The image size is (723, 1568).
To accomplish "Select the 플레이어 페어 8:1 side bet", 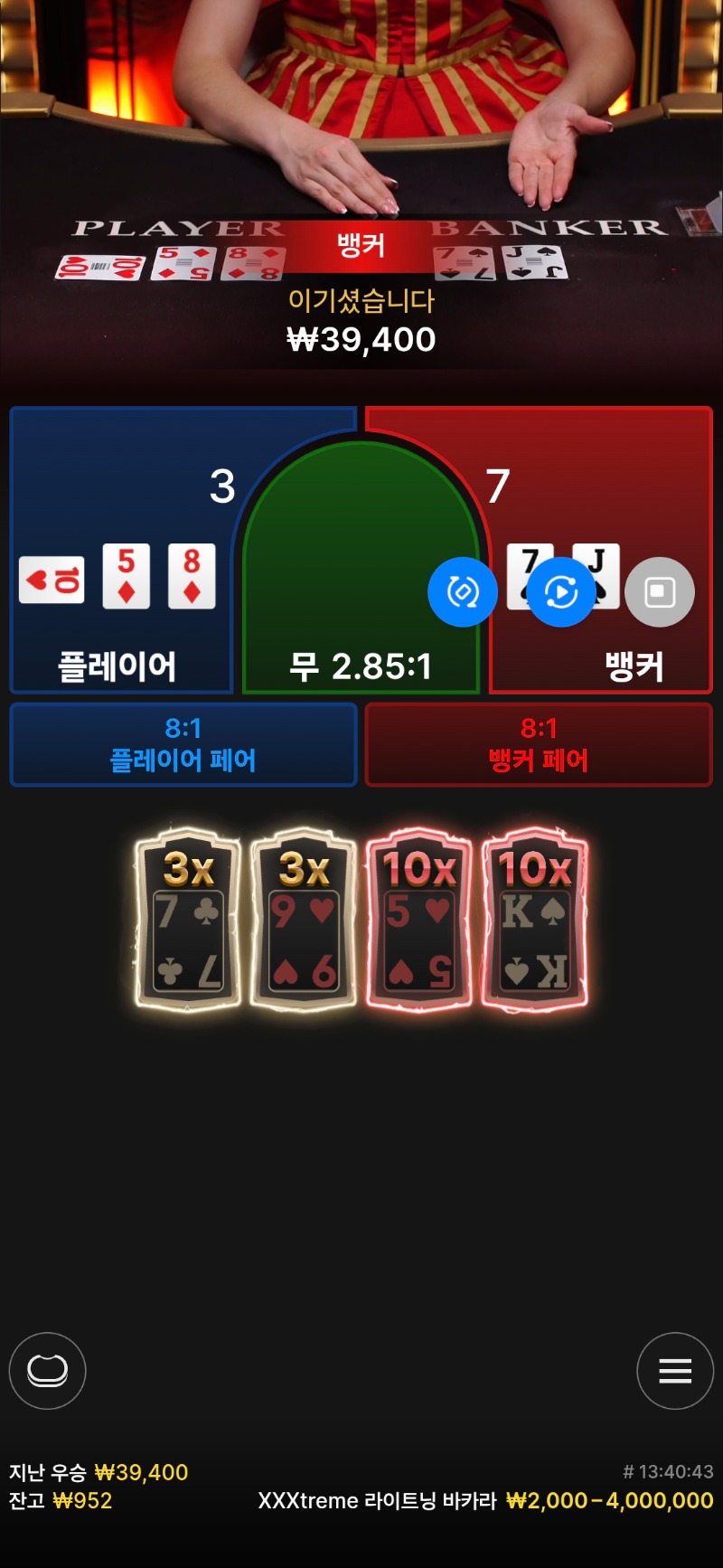I will (183, 744).
